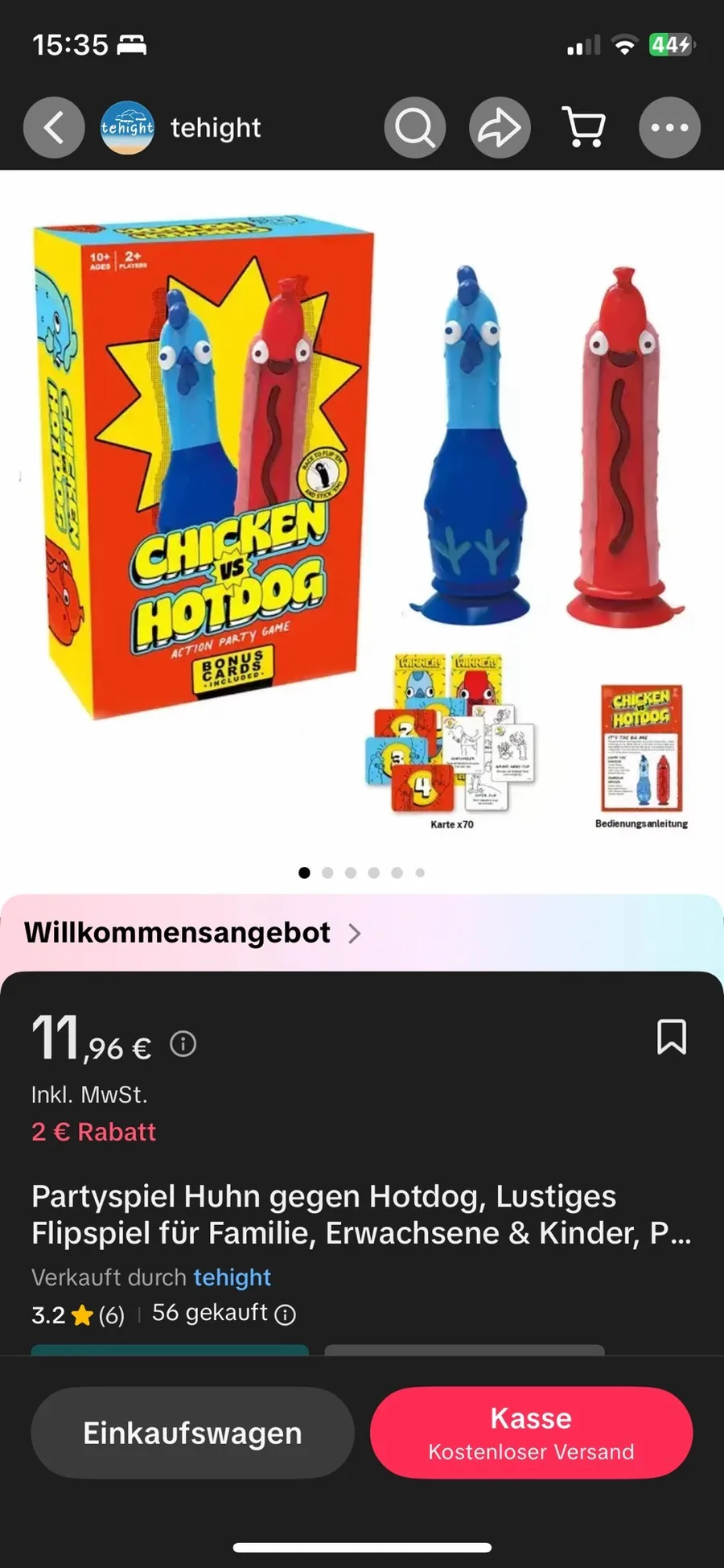This screenshot has height=1568, width=724.
Task: Go back to the previous page
Action: pos(54,128)
